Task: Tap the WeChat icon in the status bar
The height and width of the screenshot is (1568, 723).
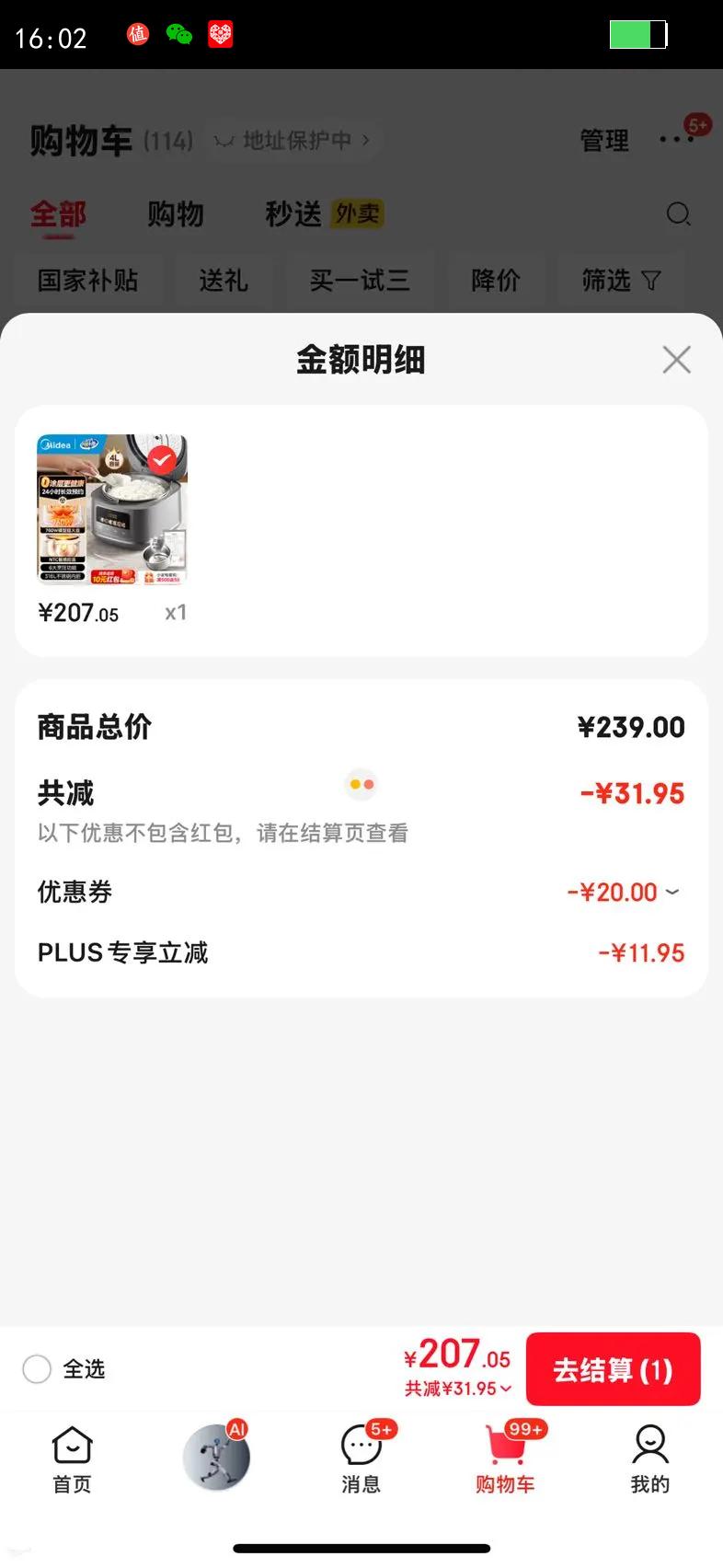Action: pos(178,34)
